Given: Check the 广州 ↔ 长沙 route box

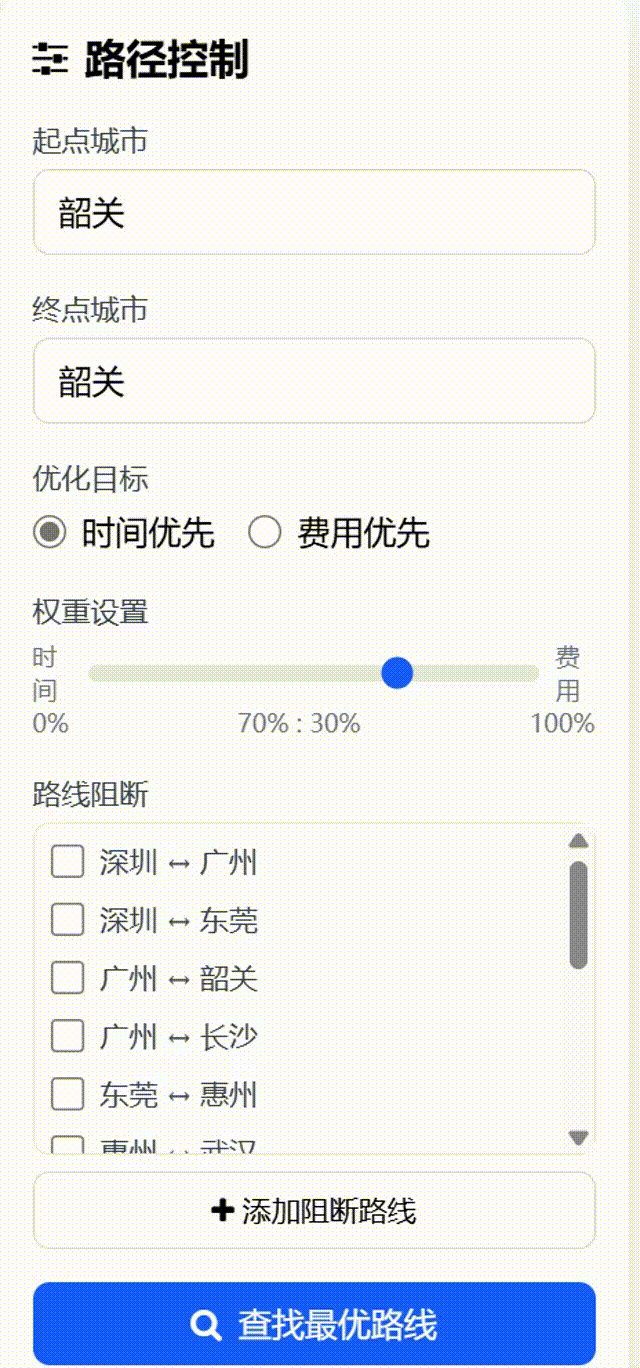Looking at the screenshot, I should [x=67, y=1036].
